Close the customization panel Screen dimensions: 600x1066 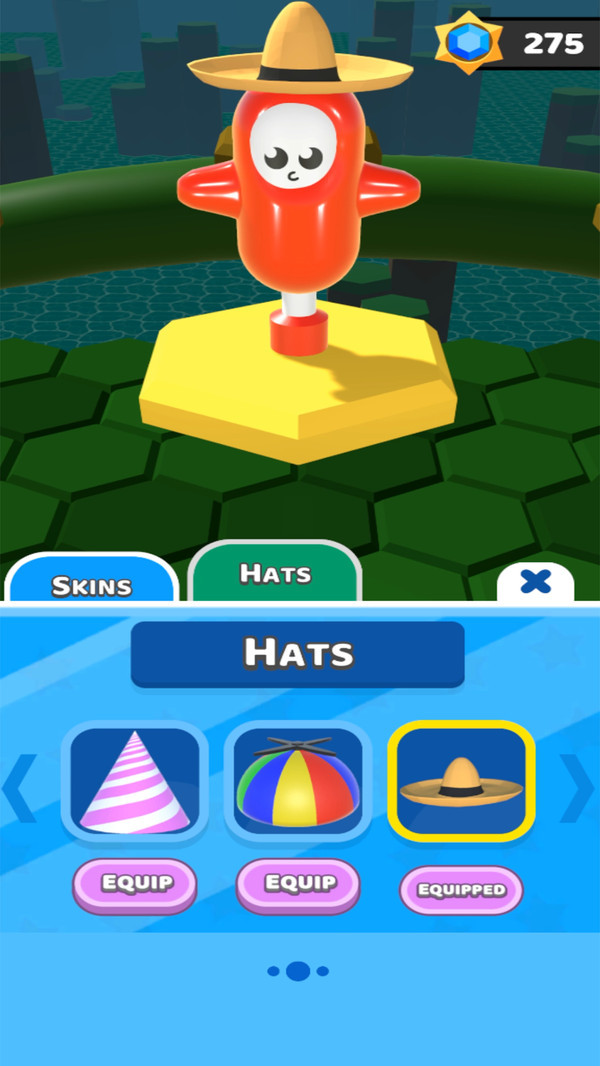click(535, 581)
